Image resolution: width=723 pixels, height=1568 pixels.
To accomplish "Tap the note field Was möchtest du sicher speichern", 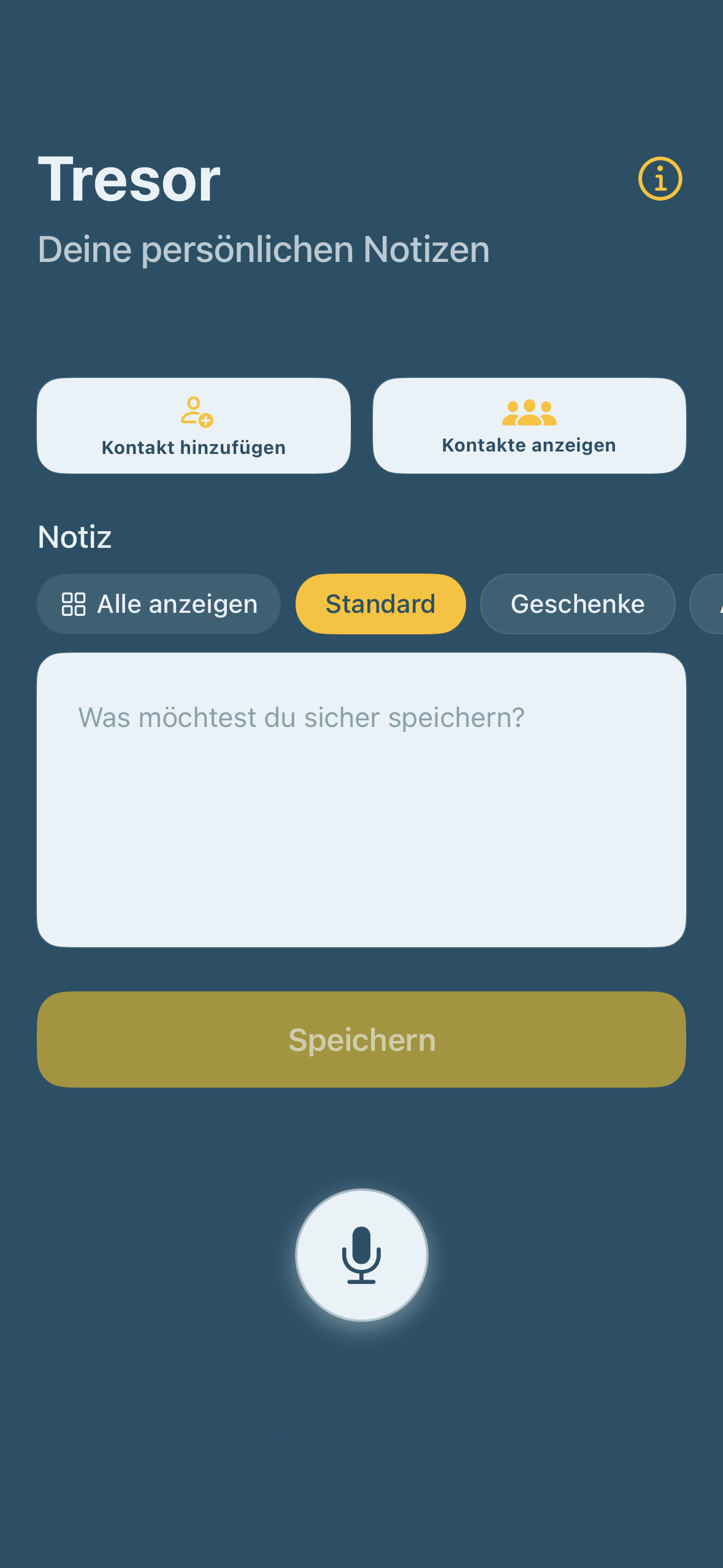I will coord(361,797).
